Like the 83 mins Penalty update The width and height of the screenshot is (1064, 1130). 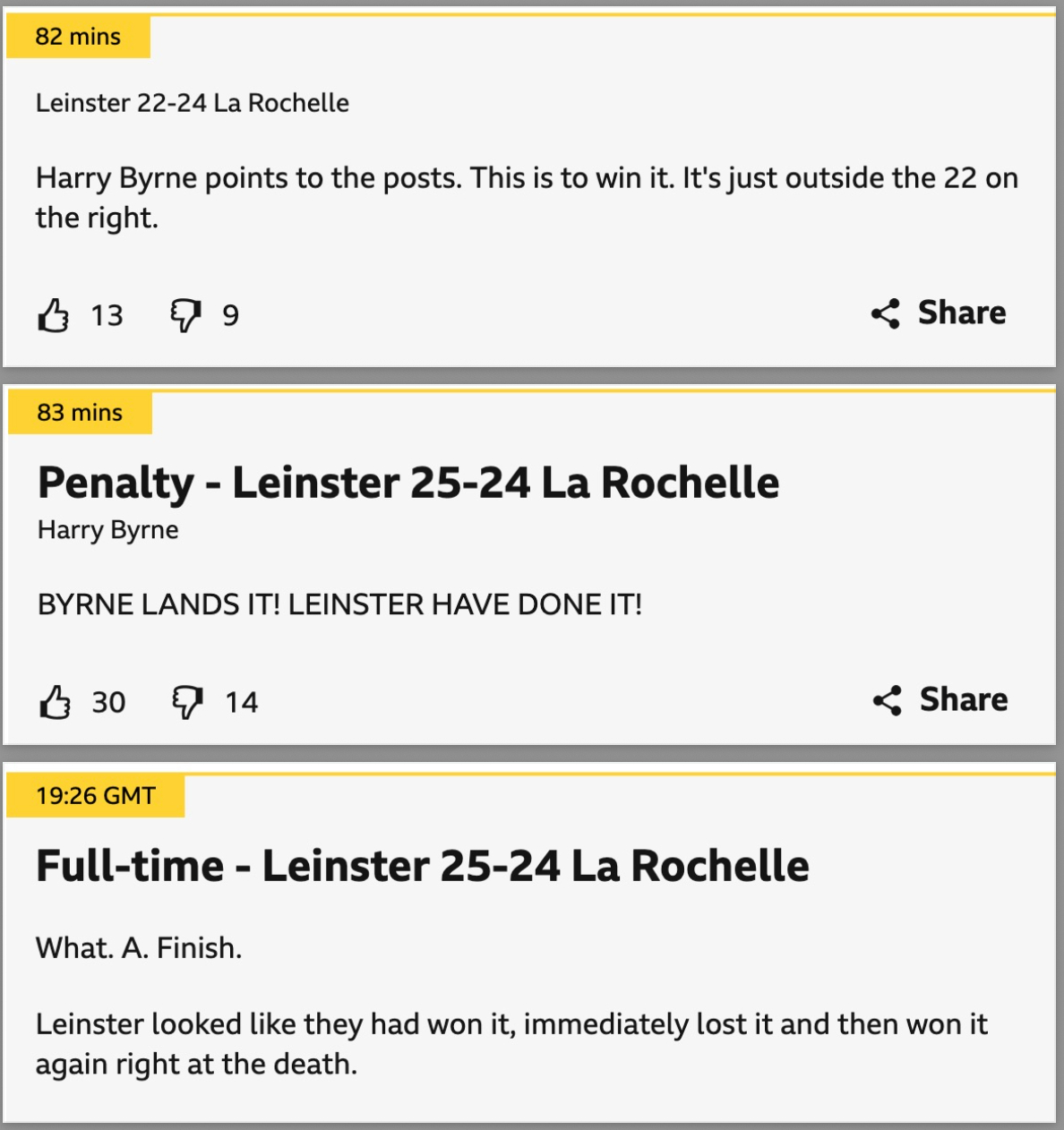(56, 702)
